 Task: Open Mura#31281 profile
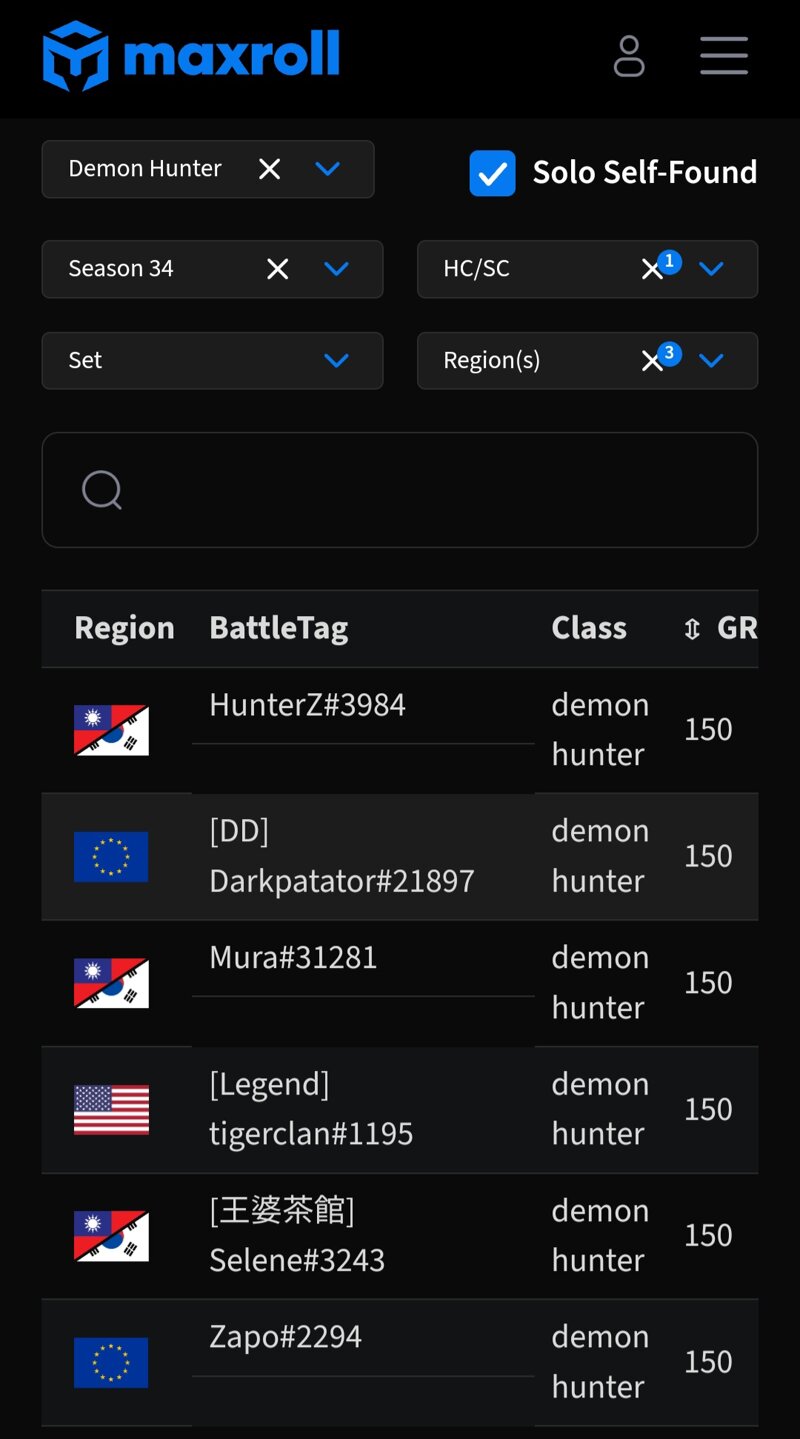293,958
